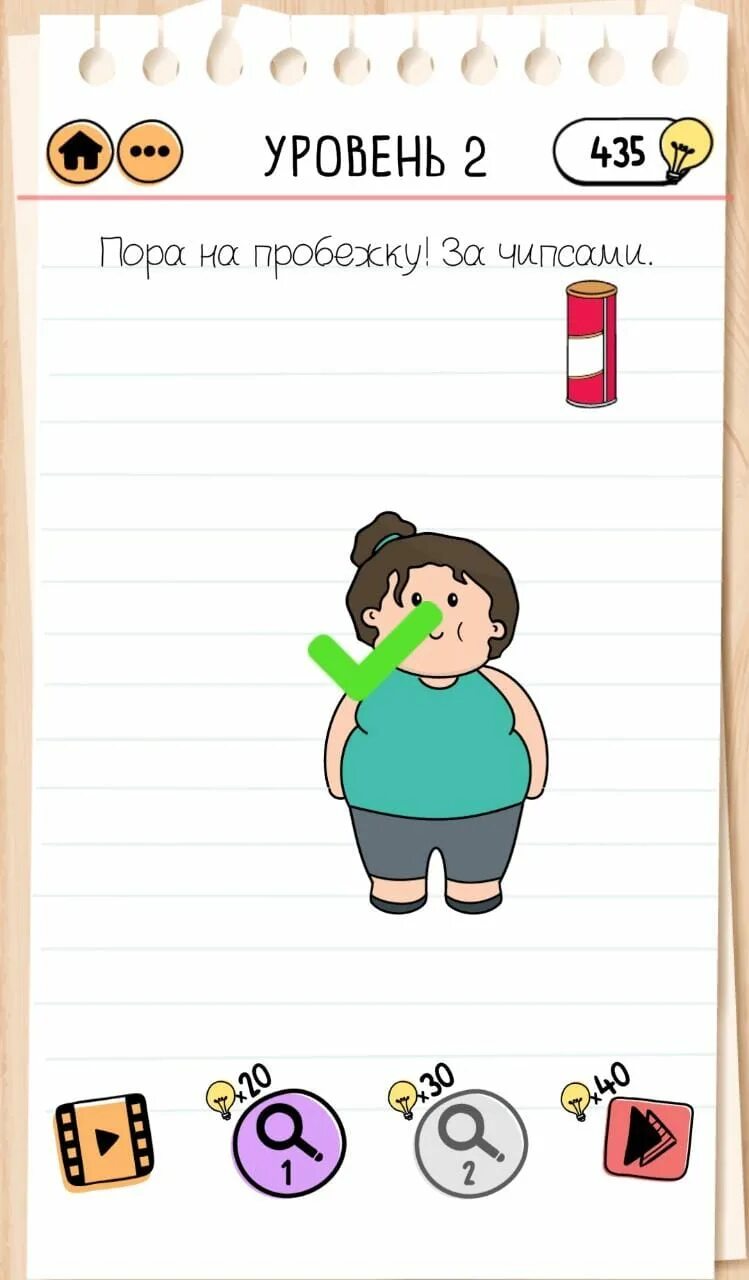Image resolution: width=749 pixels, height=1280 pixels.
Task: Tap the red chips can
Action: [x=591, y=344]
